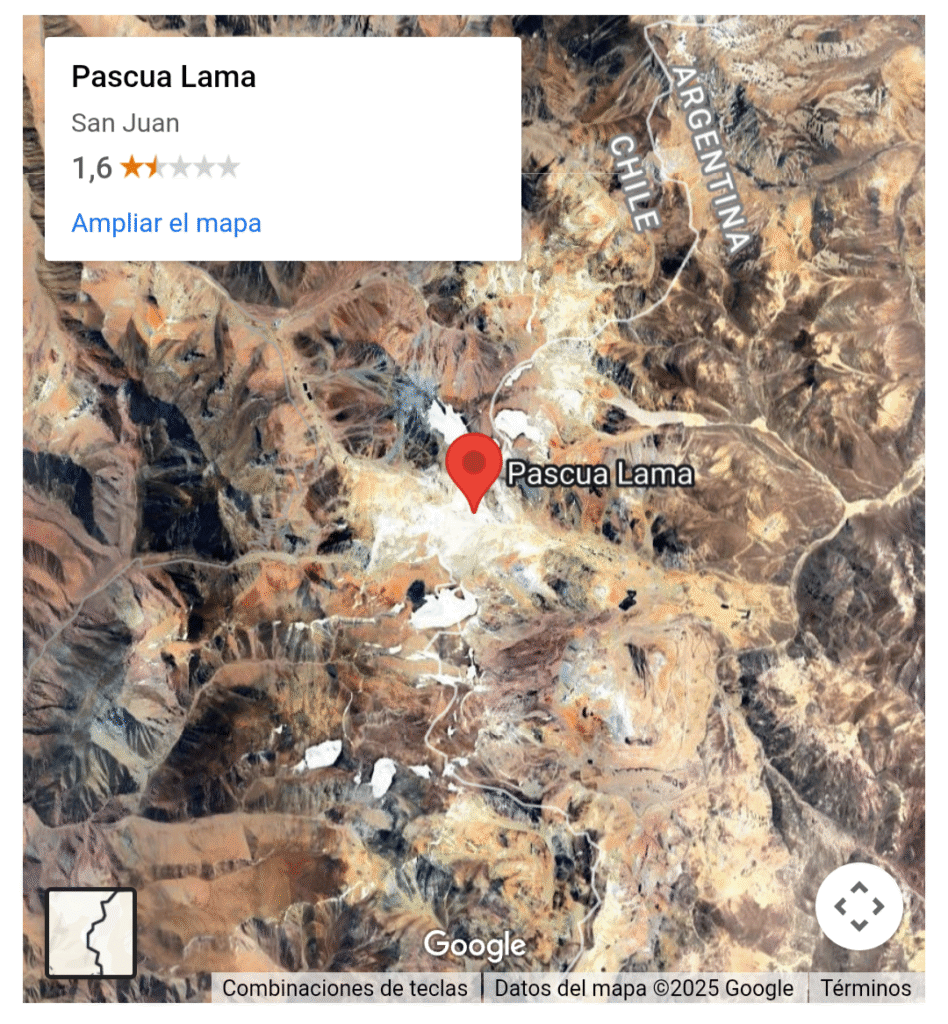Open Google Maps via the Google logo
Screen dimensions: 948x1024
pyautogui.click(x=475, y=945)
